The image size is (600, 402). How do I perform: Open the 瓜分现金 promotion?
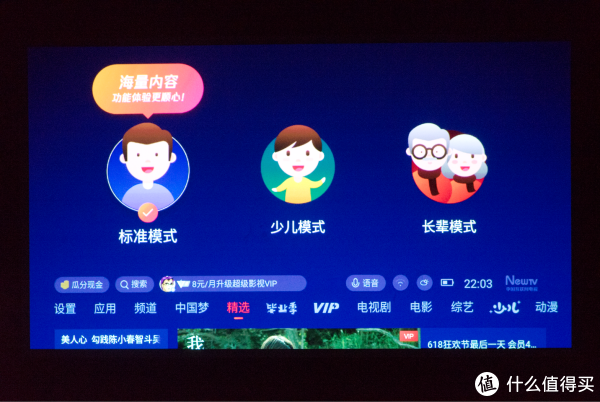(82, 284)
